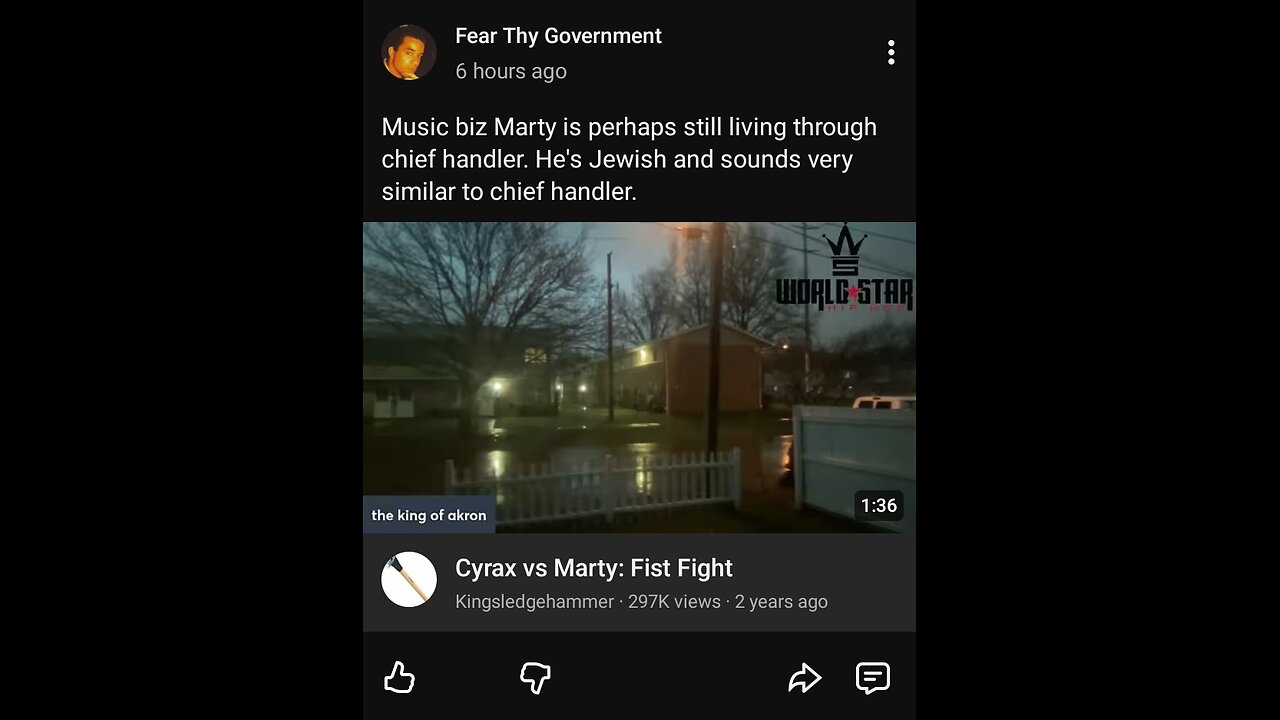The image size is (1280, 720).
Task: Open comments on this post
Action: coord(872,678)
